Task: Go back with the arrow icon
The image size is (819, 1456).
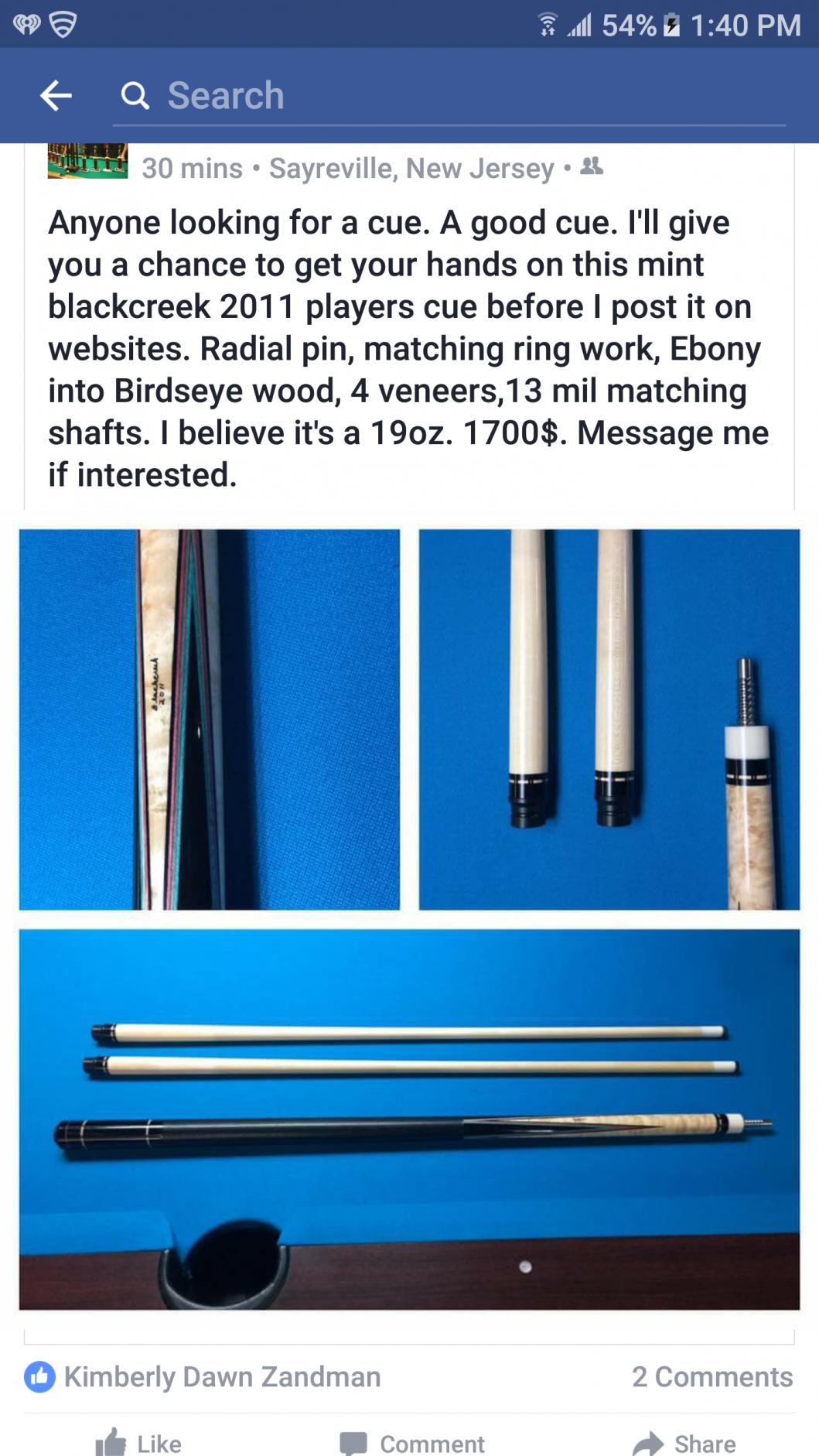Action: [x=56, y=96]
